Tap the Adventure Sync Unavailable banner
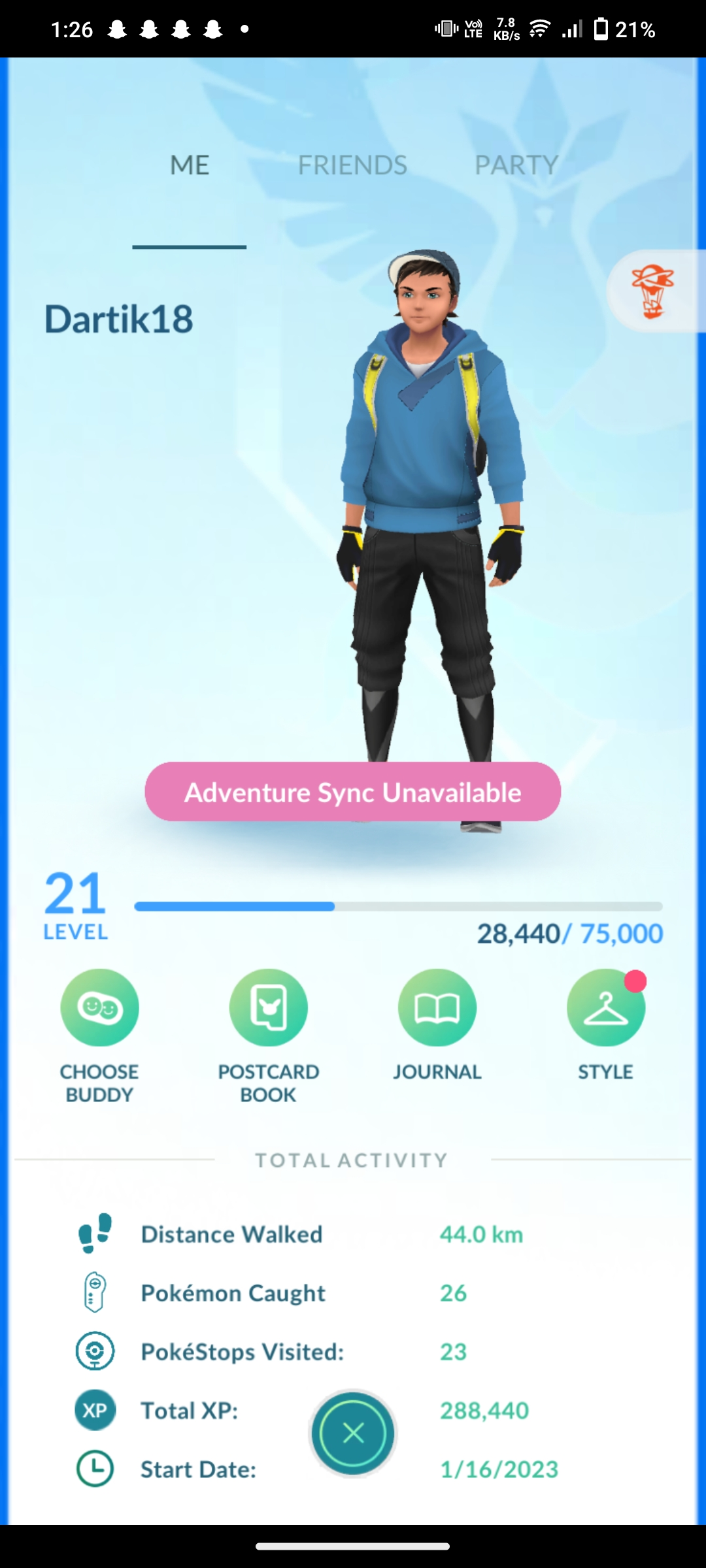This screenshot has width=706, height=1568. (353, 792)
